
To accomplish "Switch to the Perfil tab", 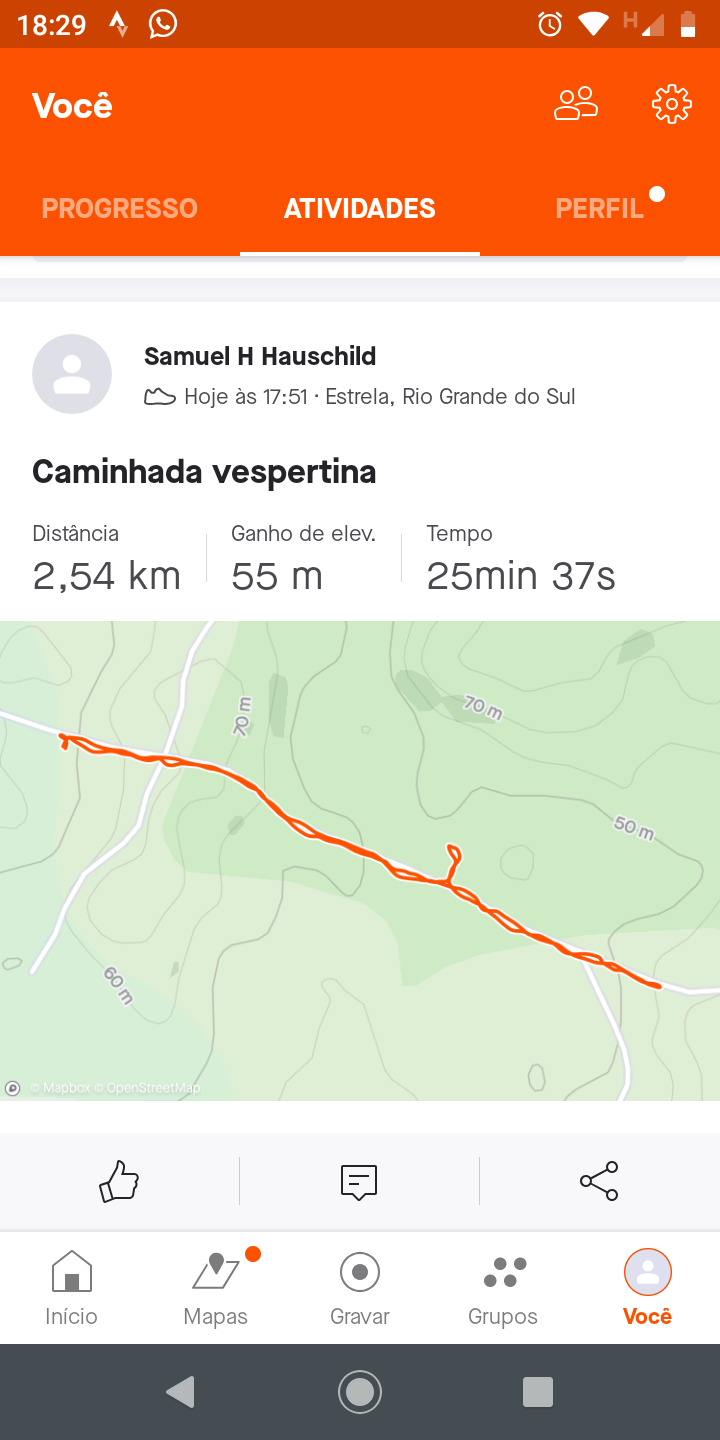I will pos(600,208).
